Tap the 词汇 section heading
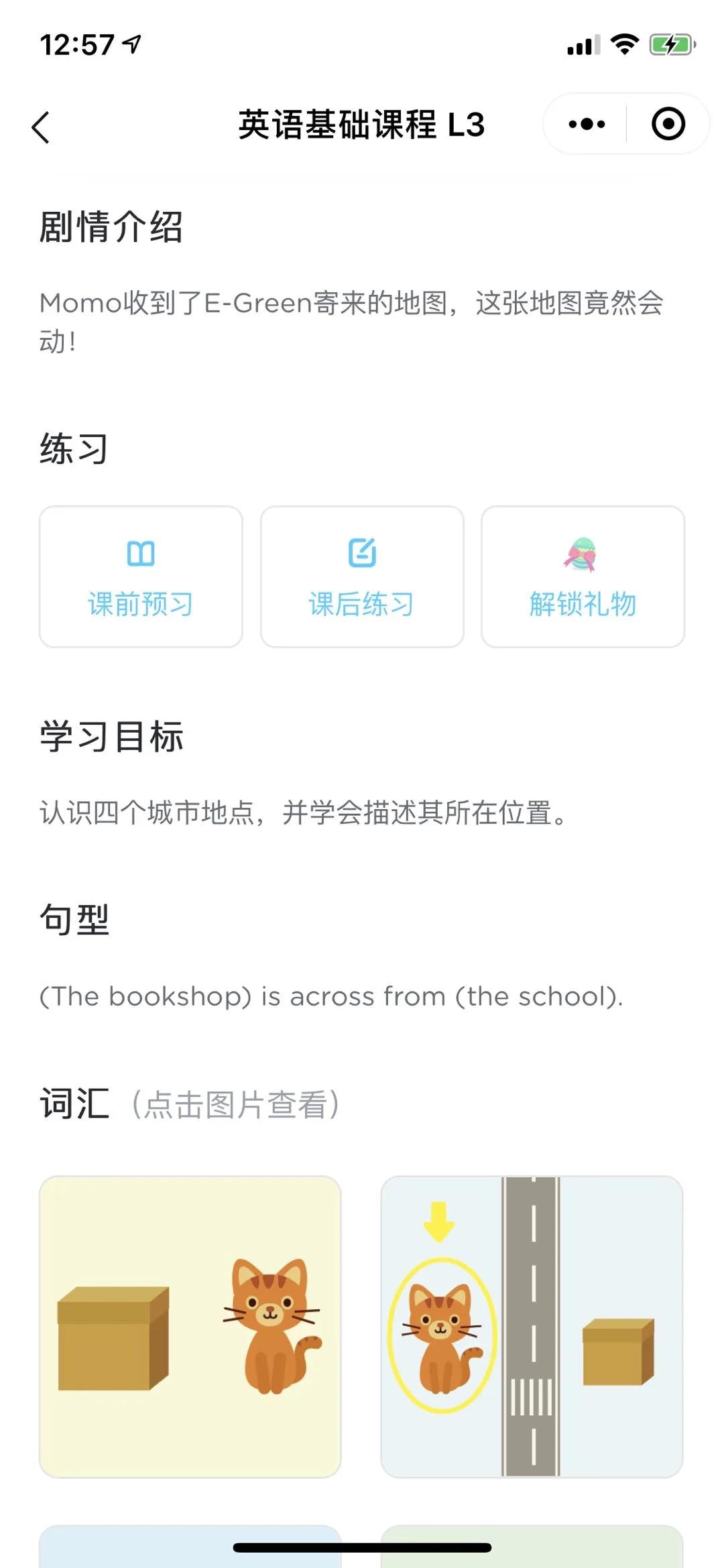 tap(74, 1101)
